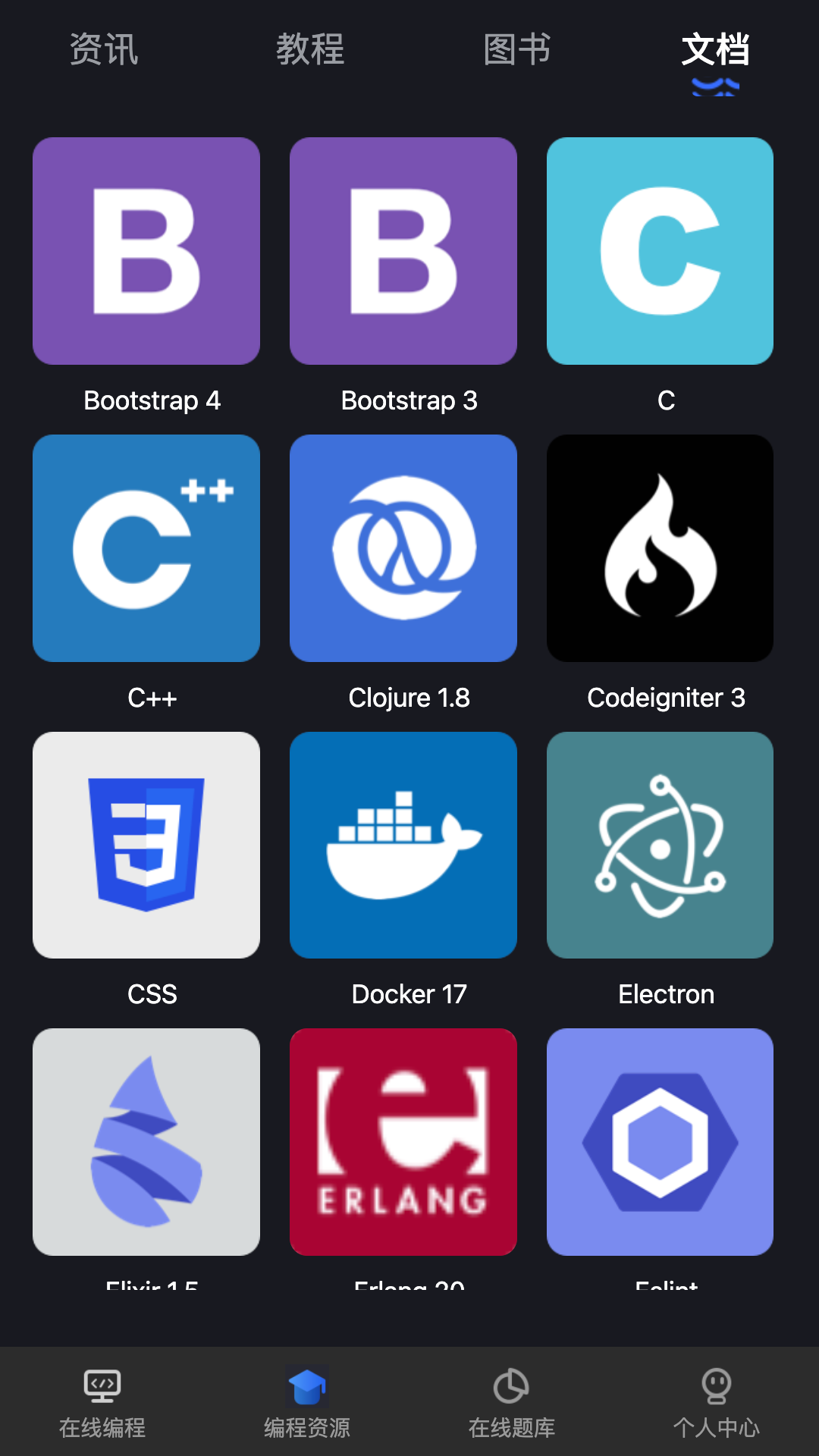This screenshot has width=819, height=1456.
Task: Select the CSS shield icon
Action: (x=146, y=844)
